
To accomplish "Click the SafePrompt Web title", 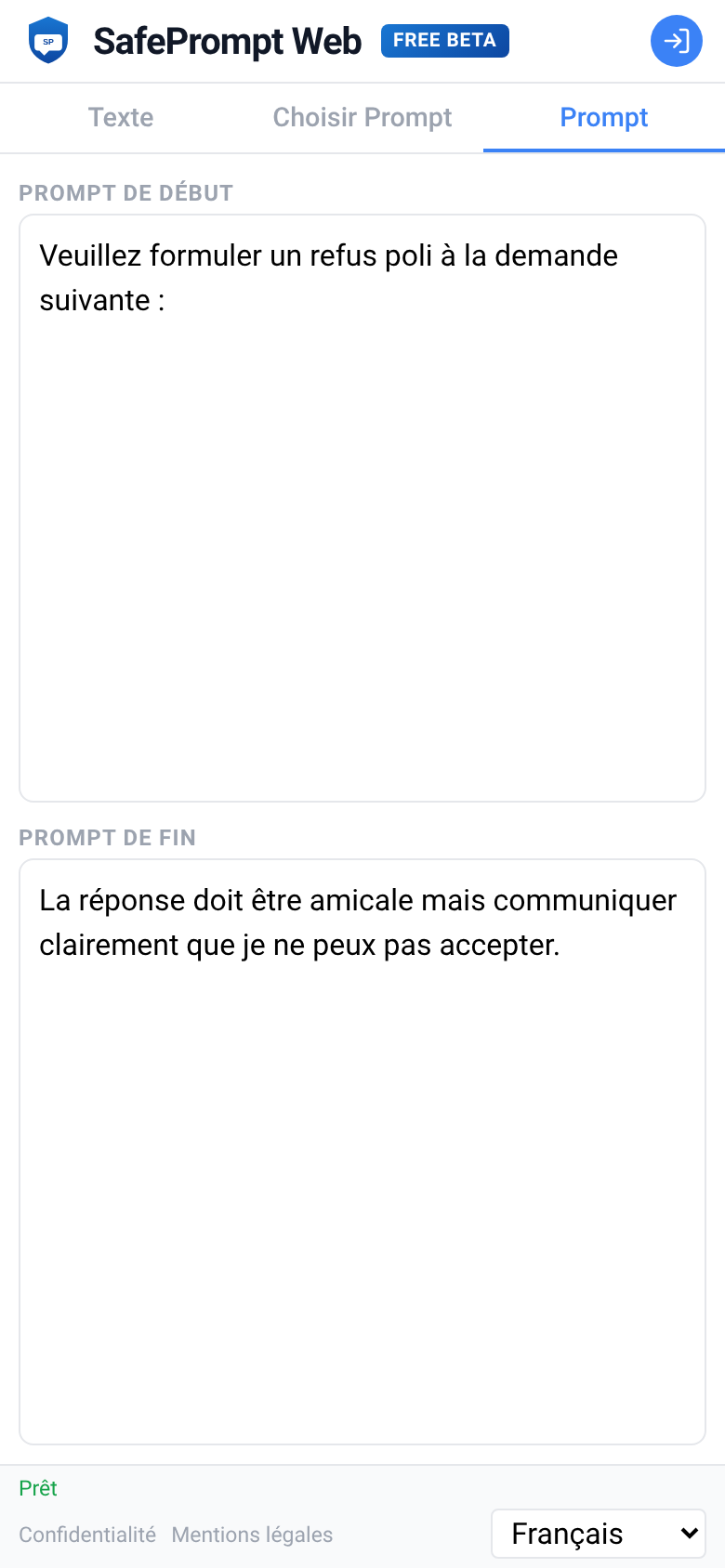I will 227,41.
